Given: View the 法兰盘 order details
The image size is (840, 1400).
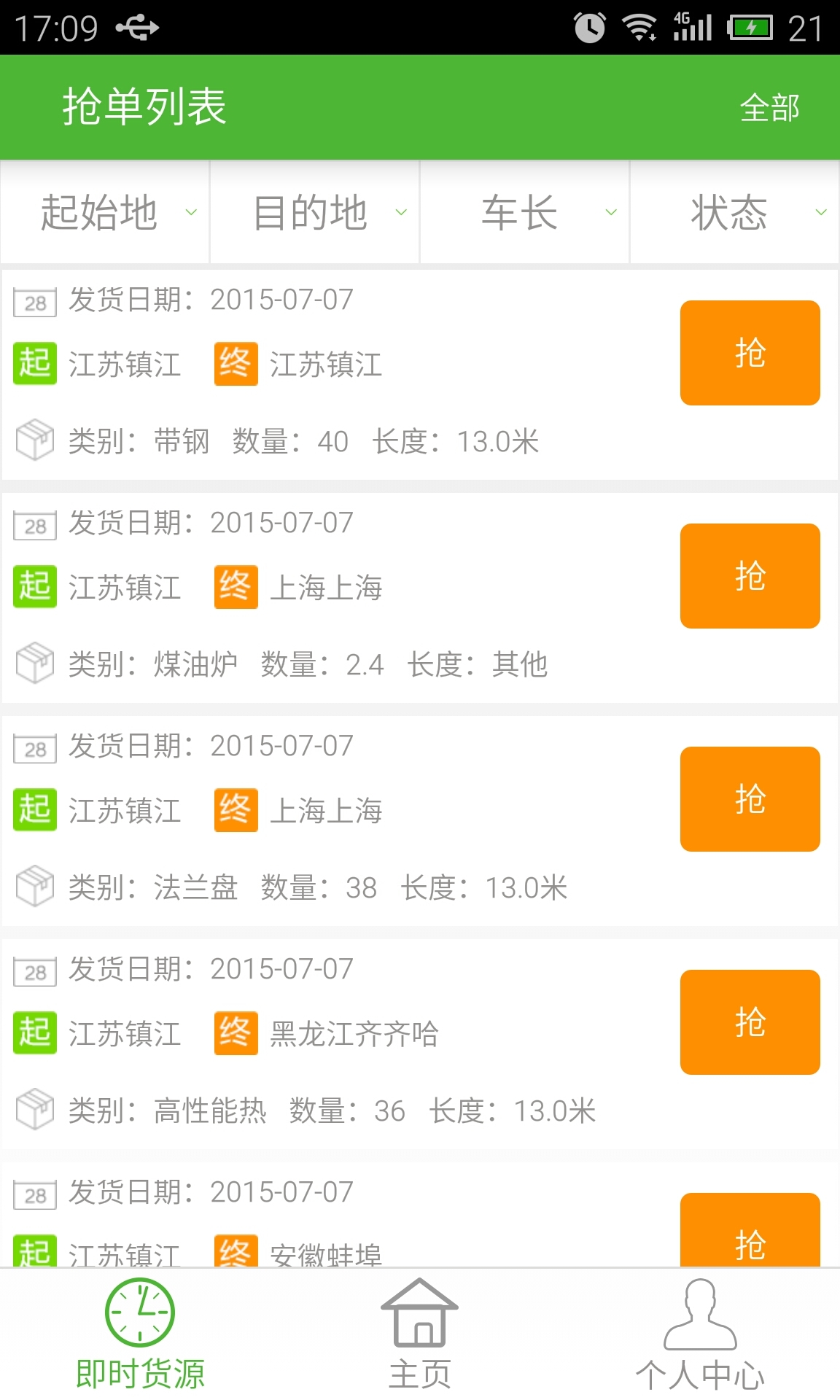Looking at the screenshot, I should point(328,821).
